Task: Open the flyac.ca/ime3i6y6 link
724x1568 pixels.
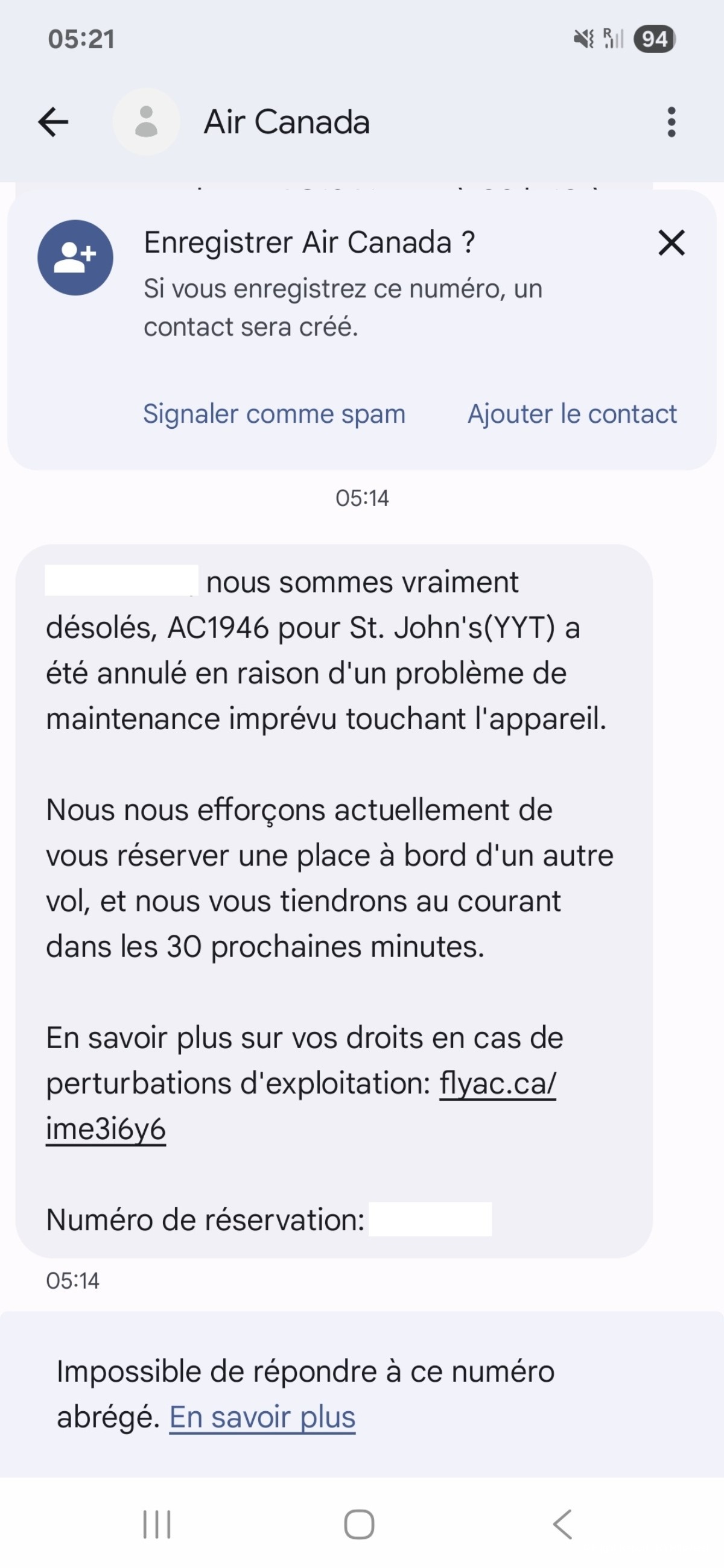Action: pyautogui.click(x=497, y=1084)
